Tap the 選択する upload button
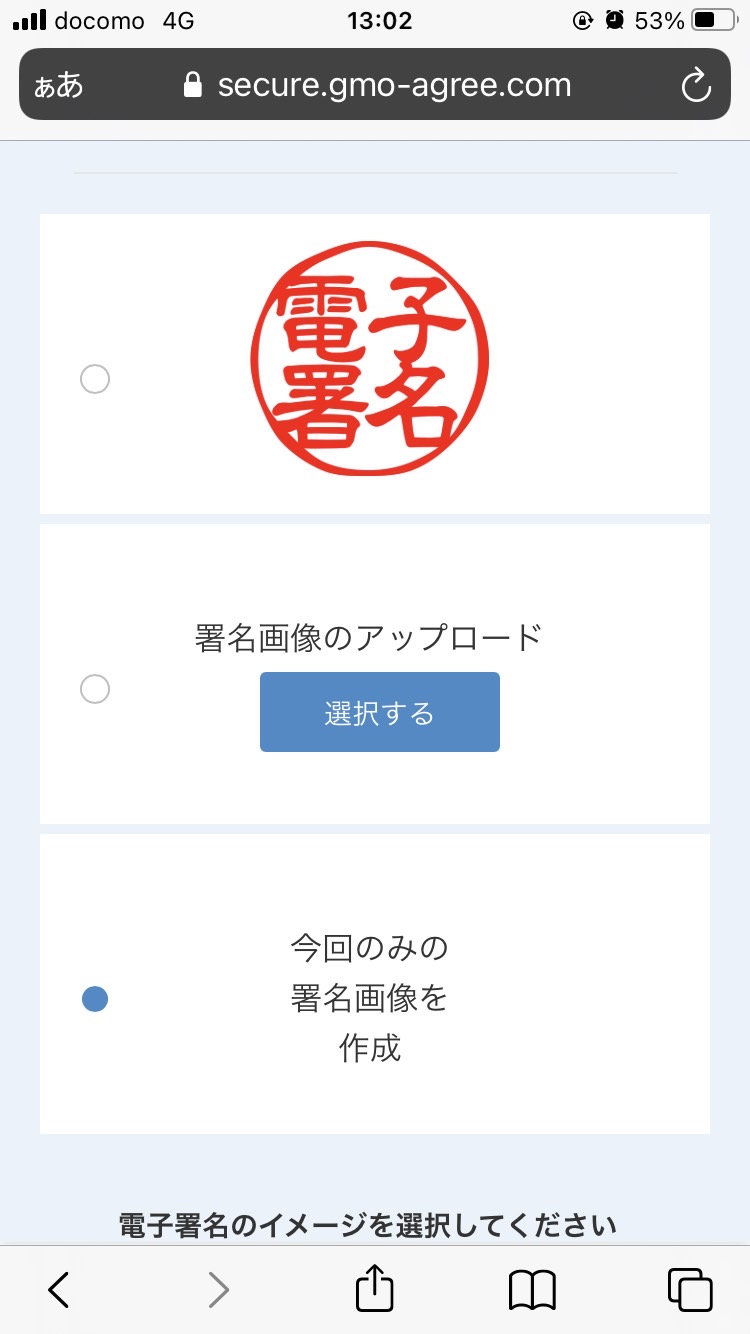The image size is (750, 1334). pos(380,712)
